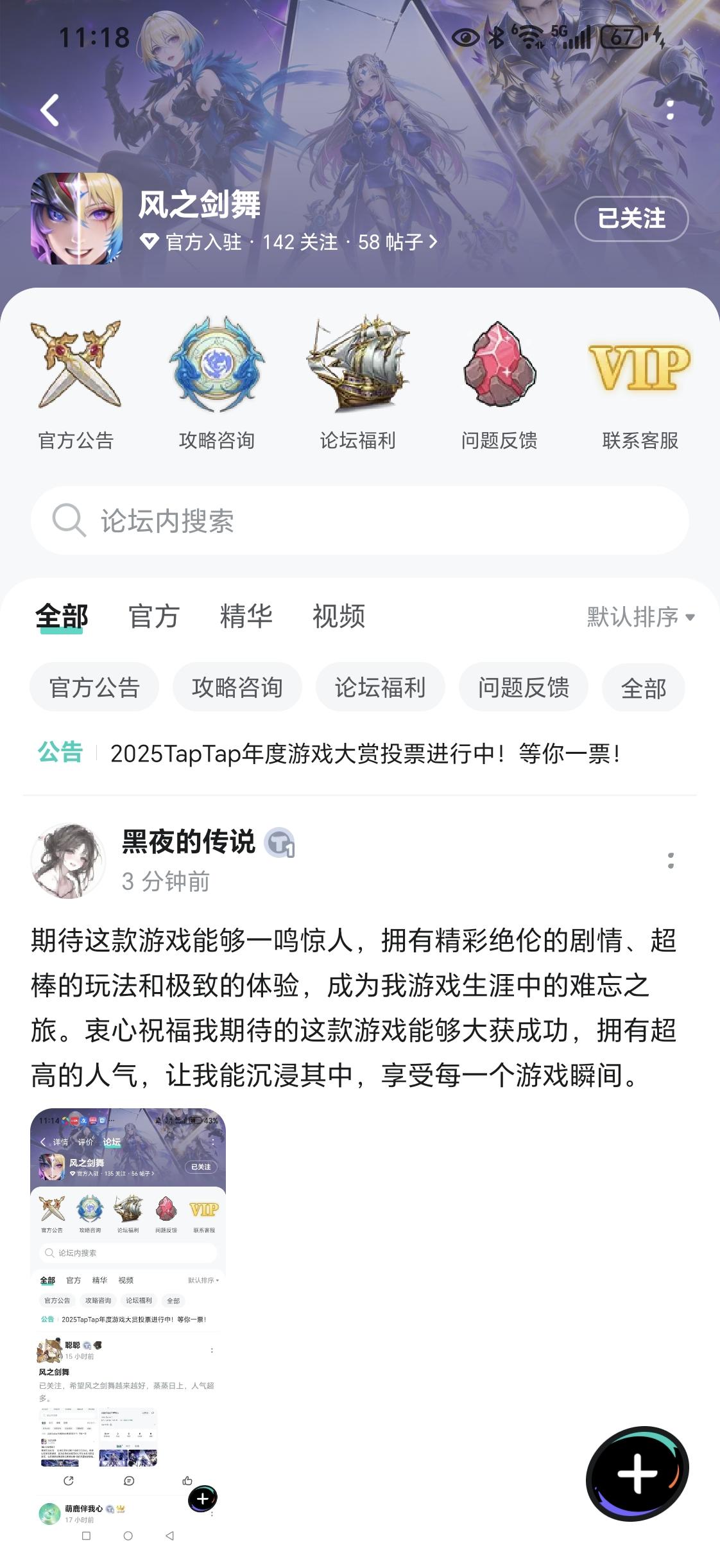720x1568 pixels.
Task: Open the 攻略咨询 emblem shortcut
Action: pyautogui.click(x=217, y=384)
